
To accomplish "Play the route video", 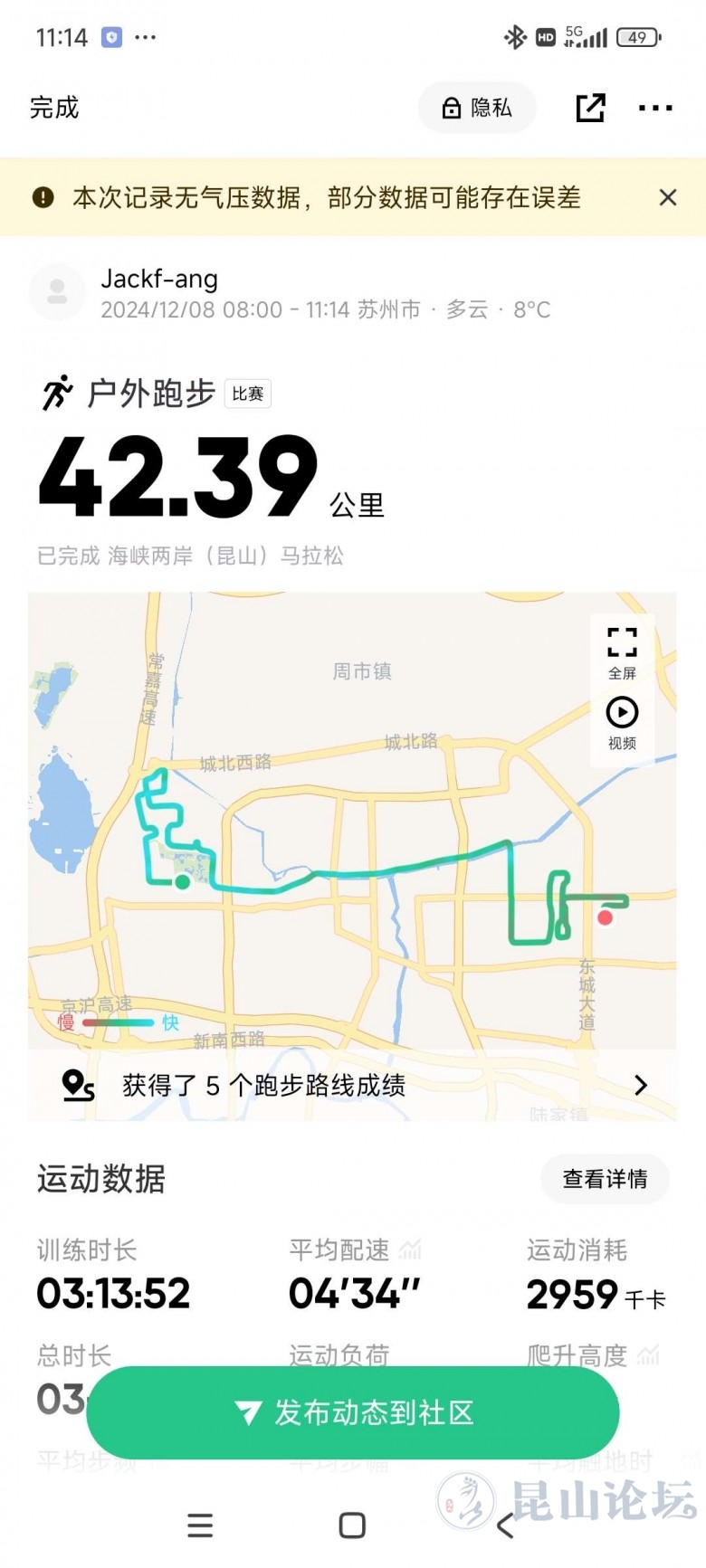I will [622, 722].
